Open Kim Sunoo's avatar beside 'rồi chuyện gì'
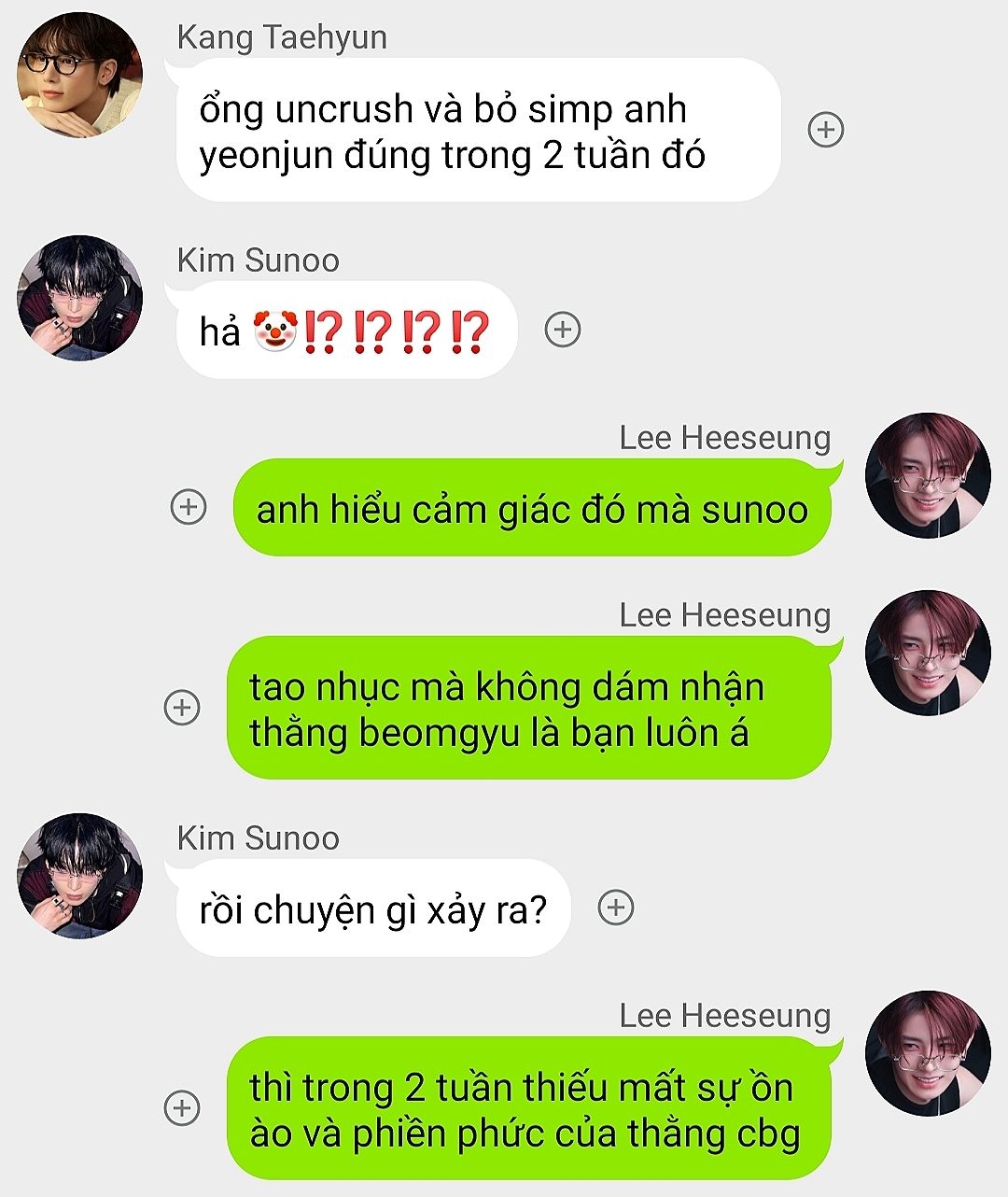The image size is (1008, 1197). [80, 876]
